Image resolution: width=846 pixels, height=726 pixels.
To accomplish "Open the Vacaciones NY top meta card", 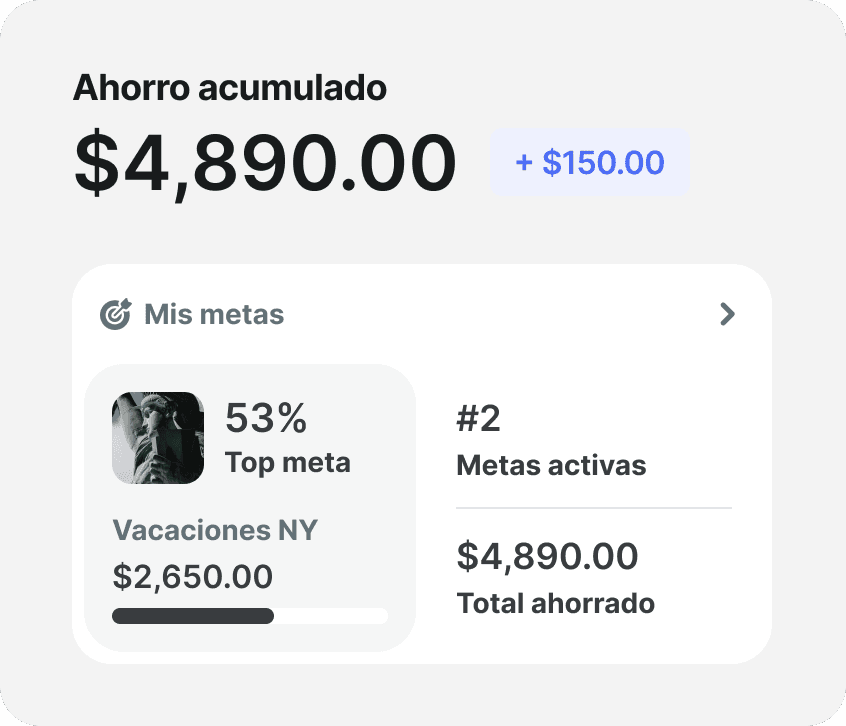I will click(x=250, y=508).
